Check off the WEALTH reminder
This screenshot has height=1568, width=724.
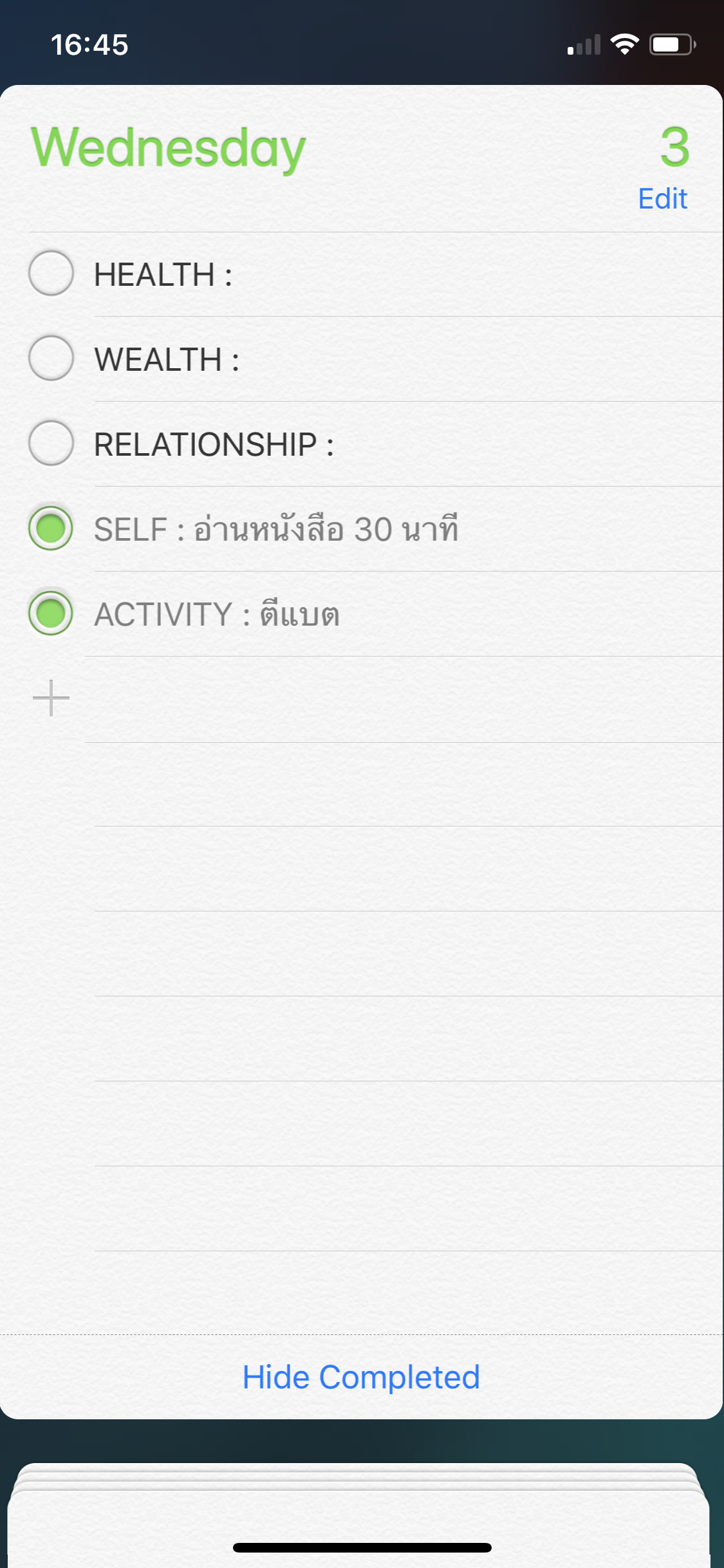(51, 358)
